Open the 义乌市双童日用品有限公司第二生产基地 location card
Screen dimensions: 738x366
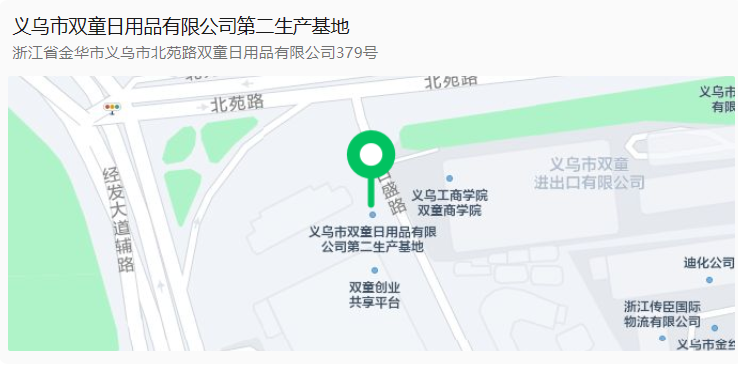[x=369, y=182]
